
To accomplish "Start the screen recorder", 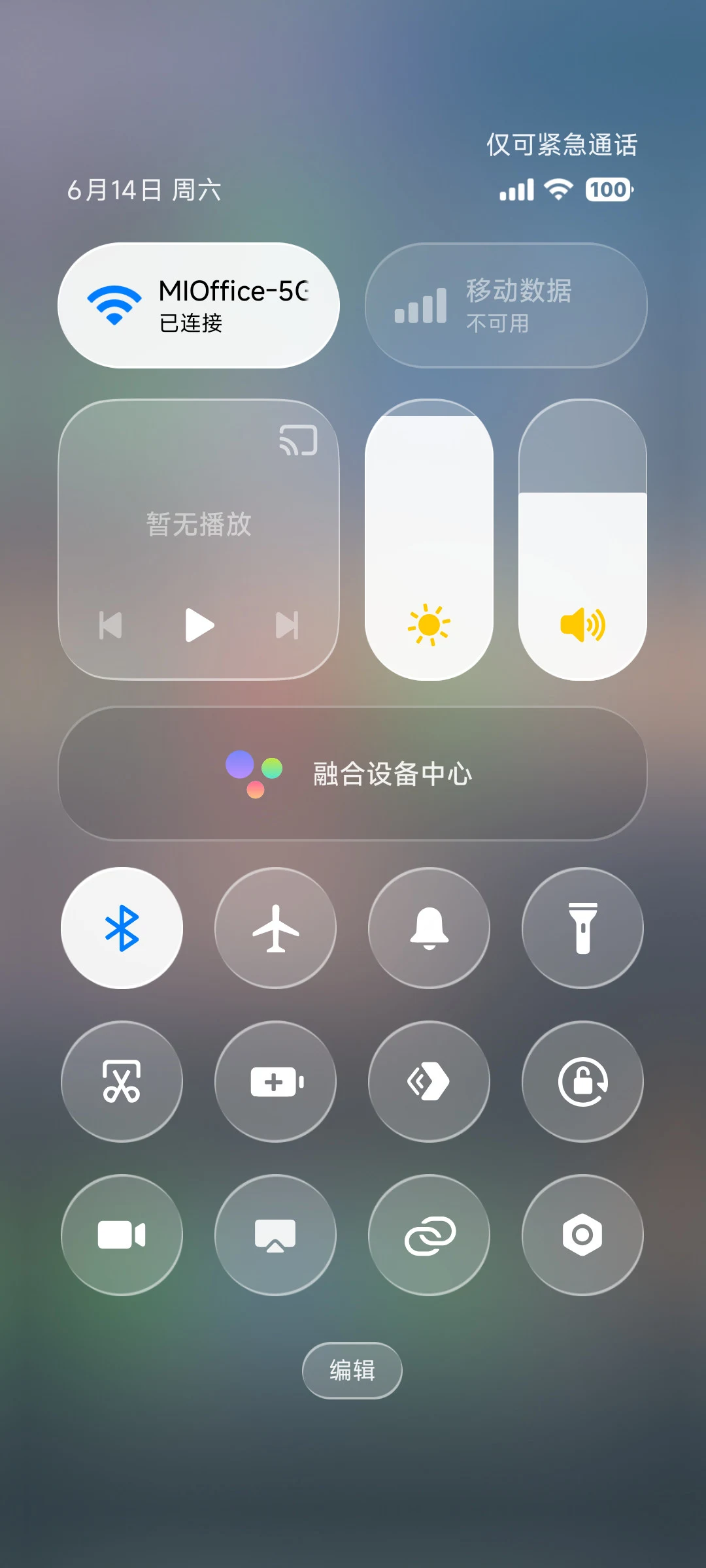I will point(122,1235).
